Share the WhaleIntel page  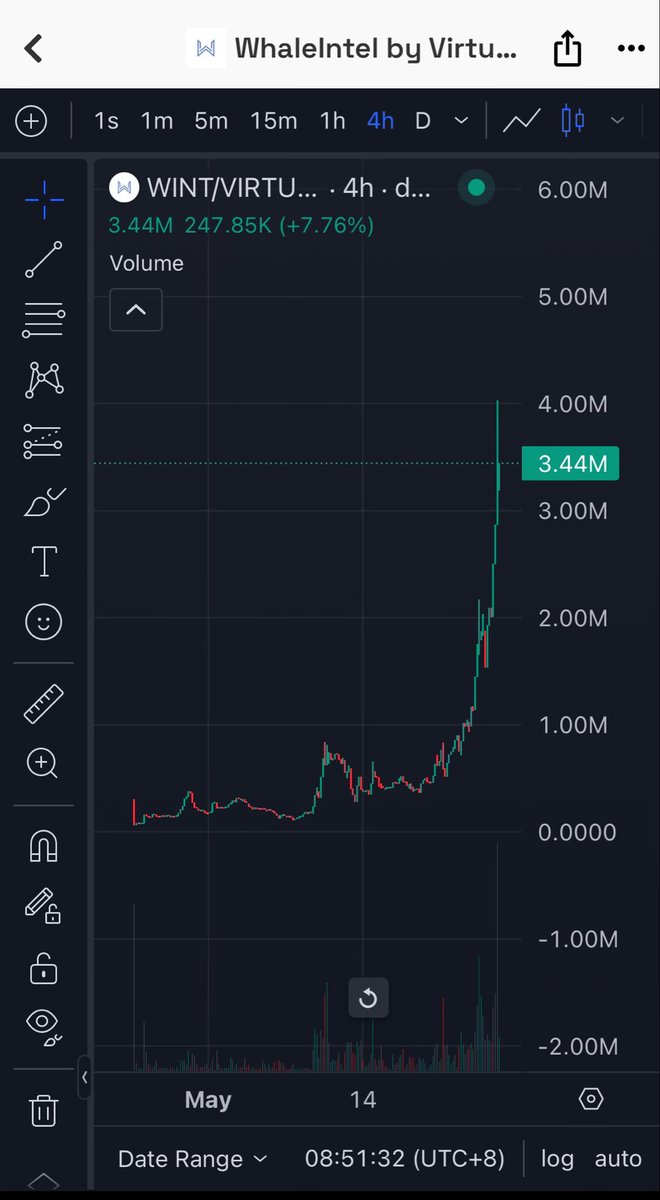567,47
